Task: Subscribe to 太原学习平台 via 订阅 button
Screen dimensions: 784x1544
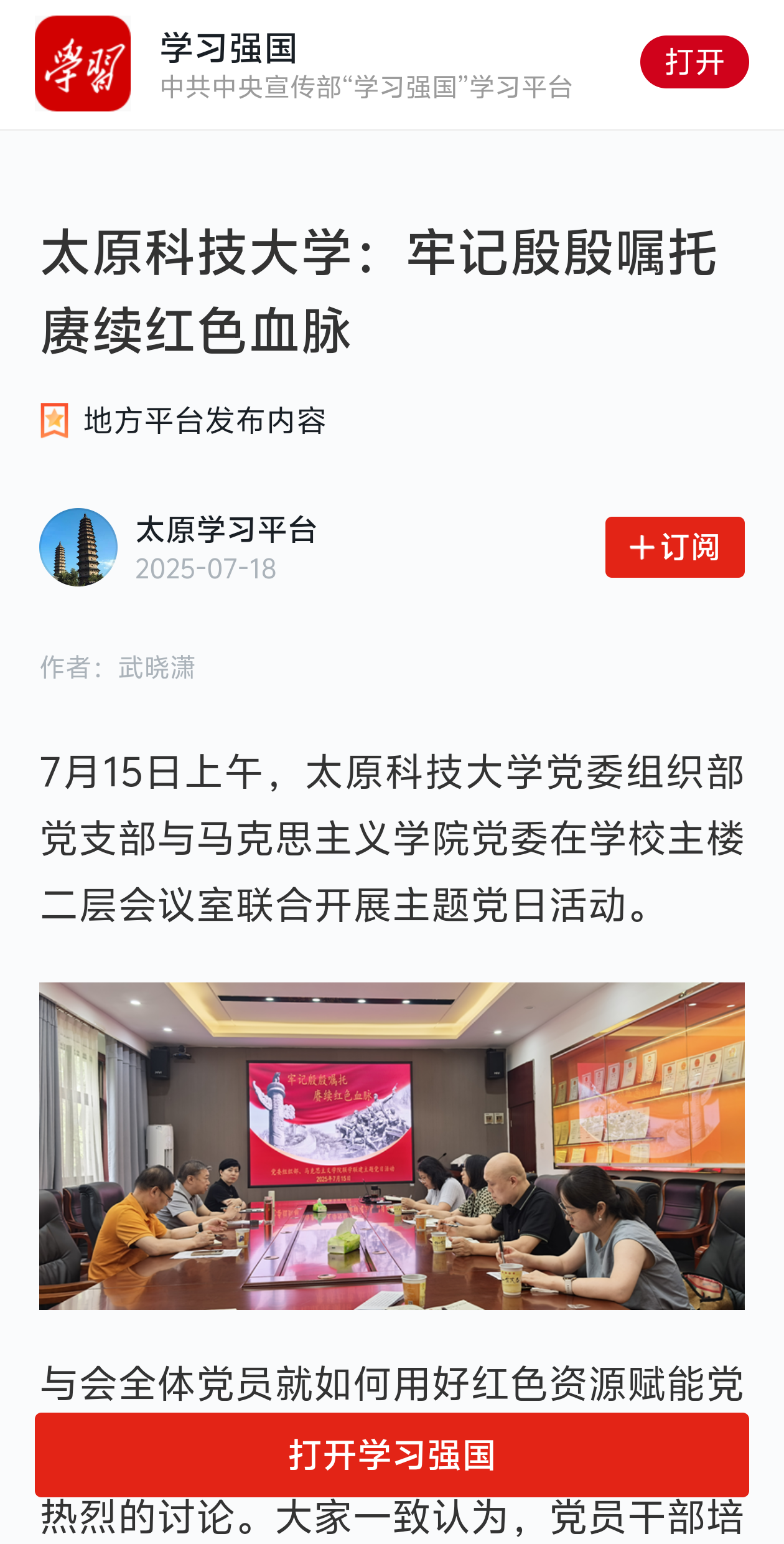Action: [x=674, y=547]
